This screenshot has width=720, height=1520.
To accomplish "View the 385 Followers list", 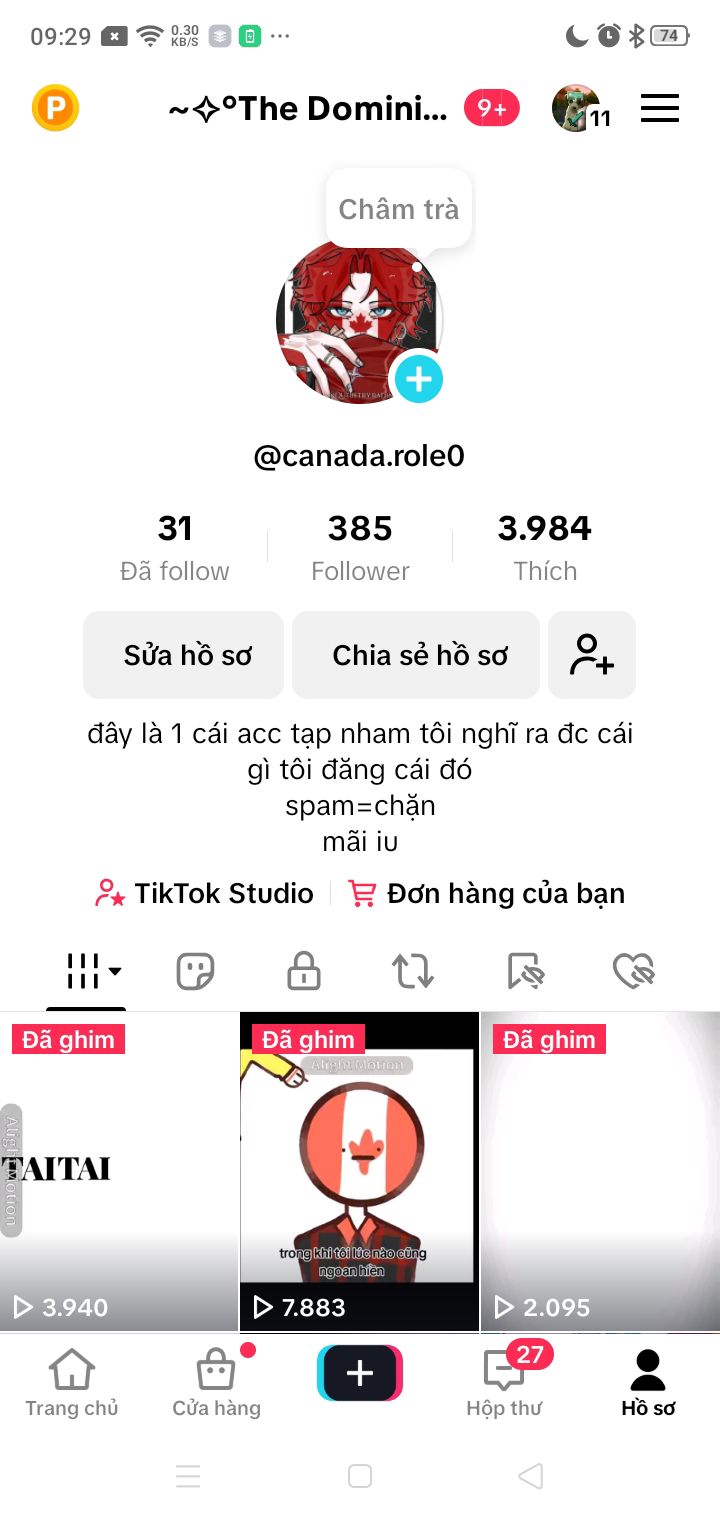I will [360, 546].
